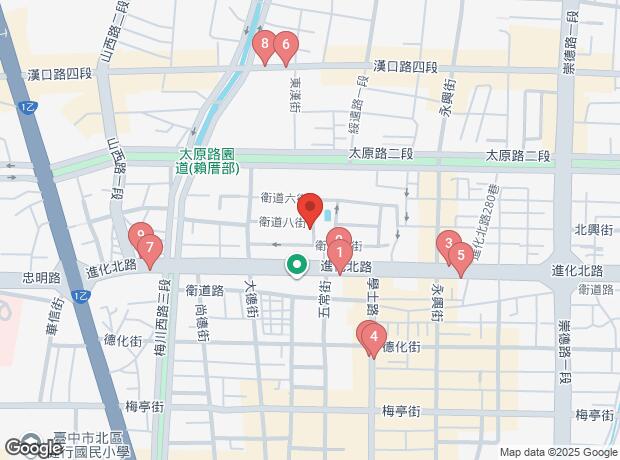Select map marker number 6

coord(286,44)
